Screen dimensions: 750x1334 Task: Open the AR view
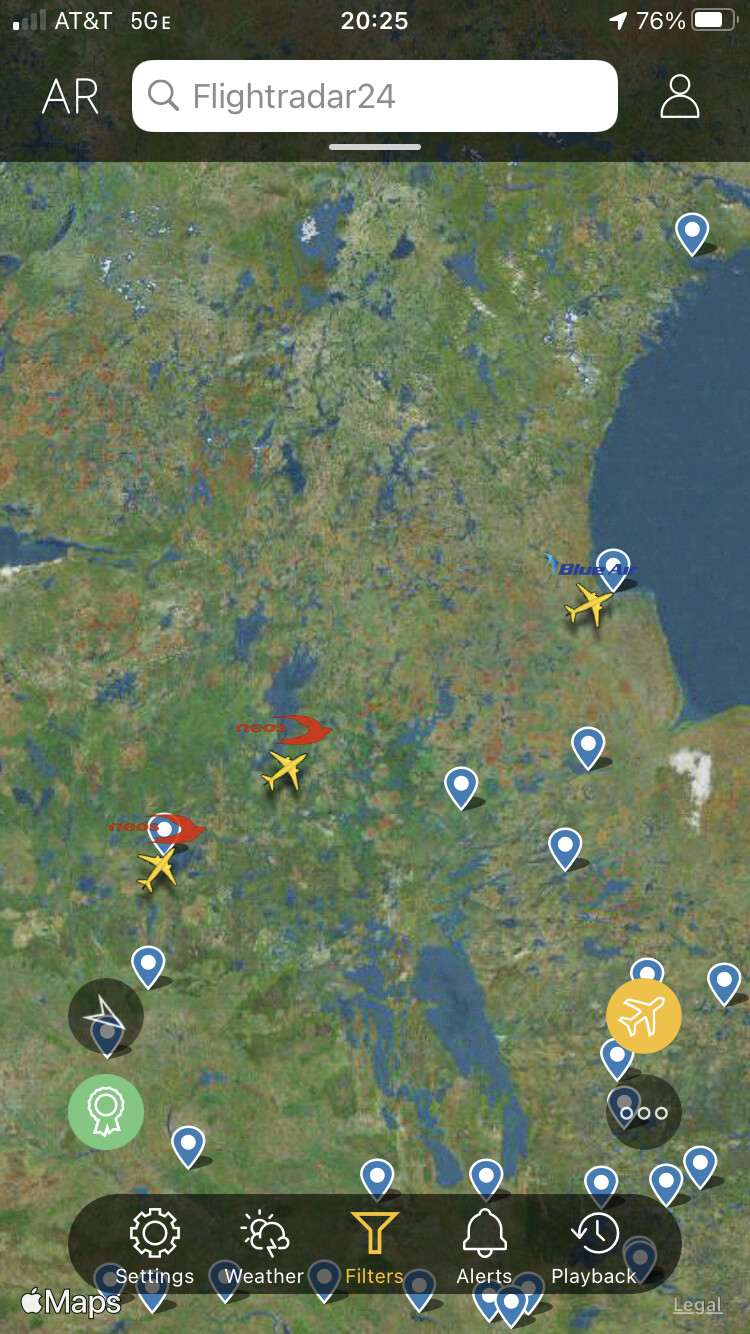70,97
